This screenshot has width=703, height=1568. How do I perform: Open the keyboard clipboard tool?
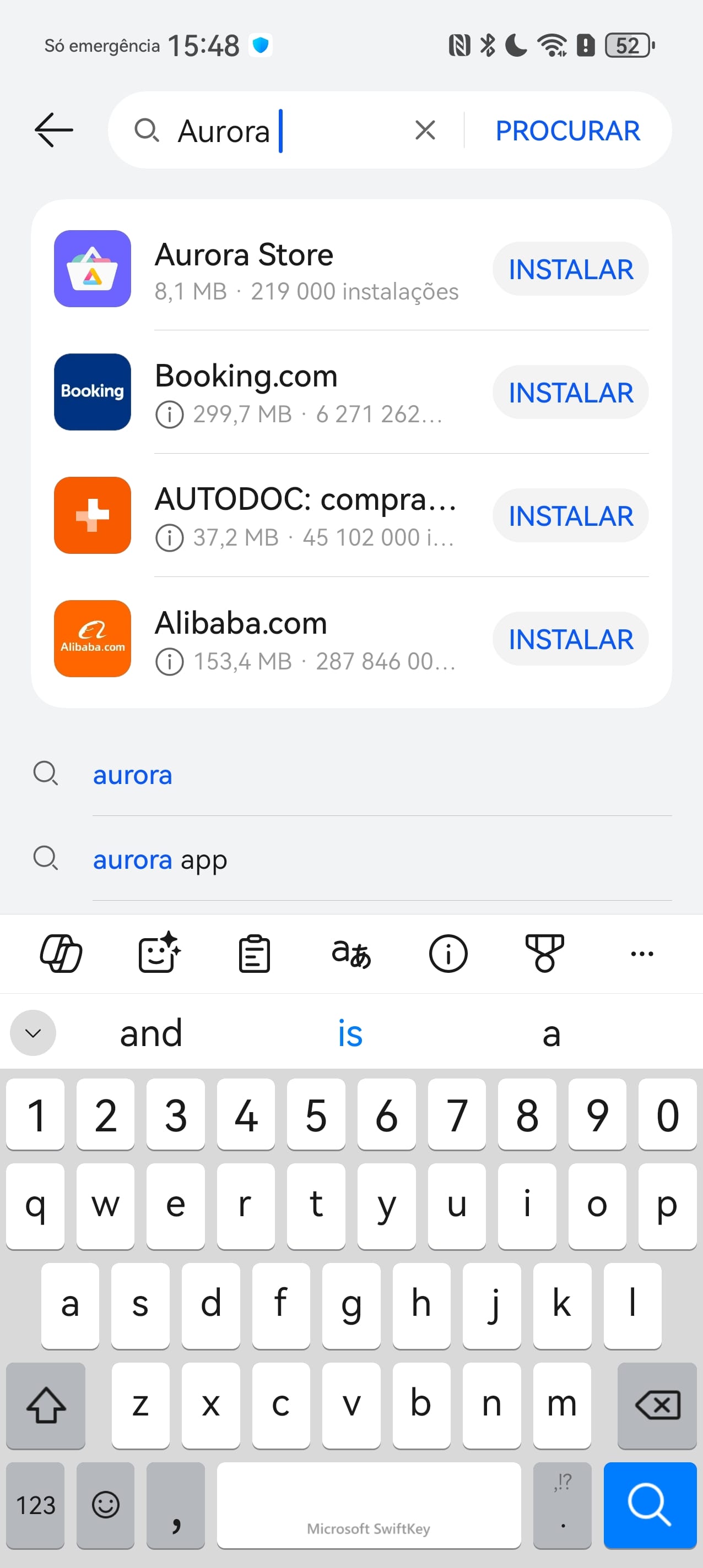(254, 953)
